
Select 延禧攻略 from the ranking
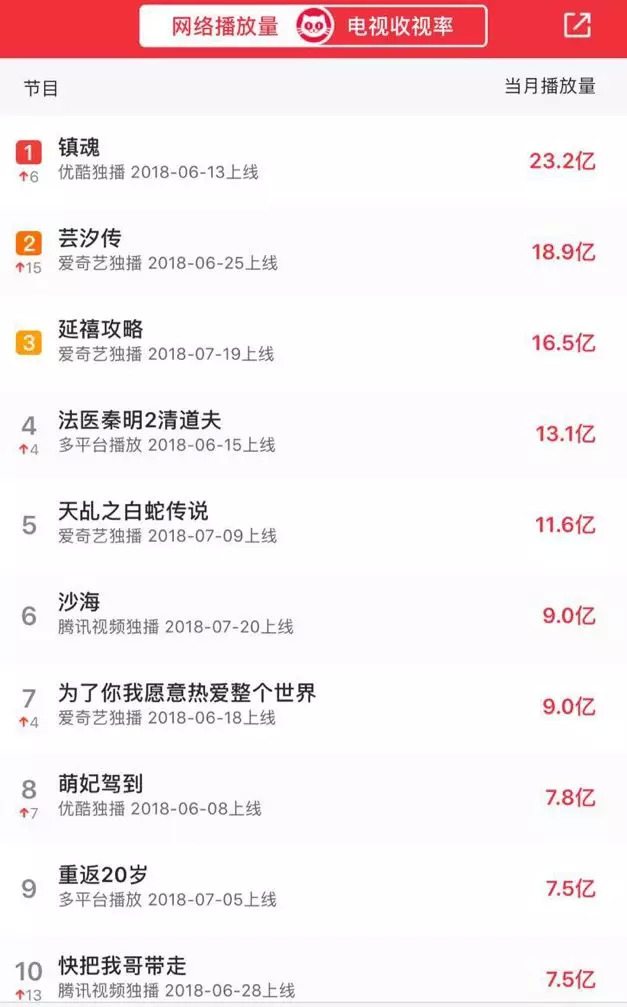point(102,330)
